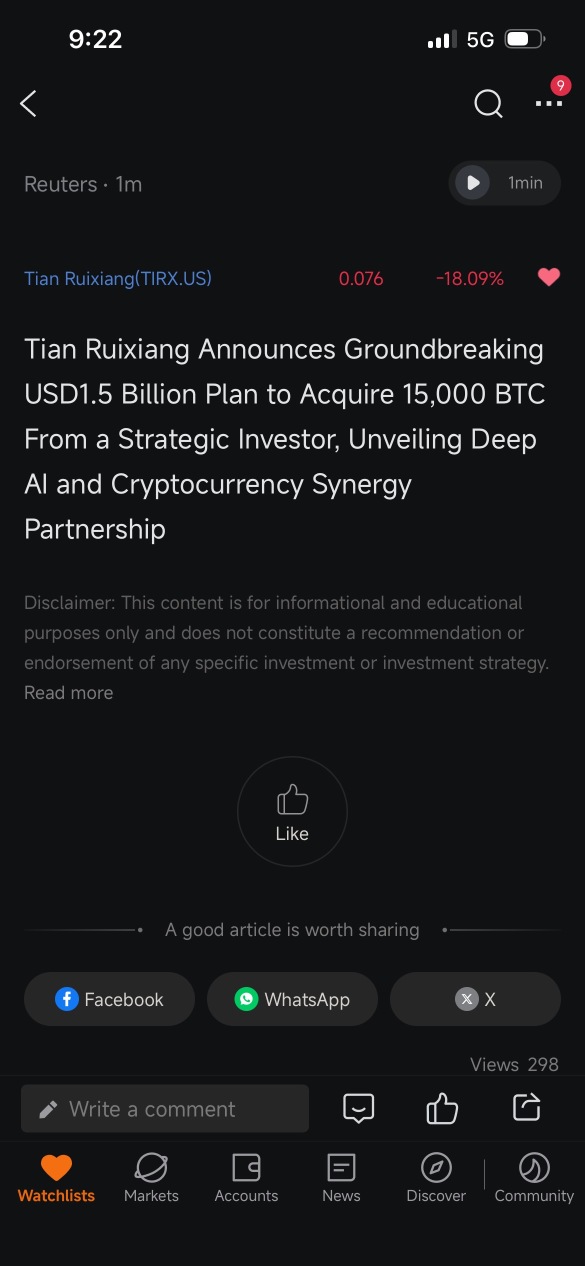Share the article via WhatsApp
This screenshot has height=1266, width=585.
point(292,999)
